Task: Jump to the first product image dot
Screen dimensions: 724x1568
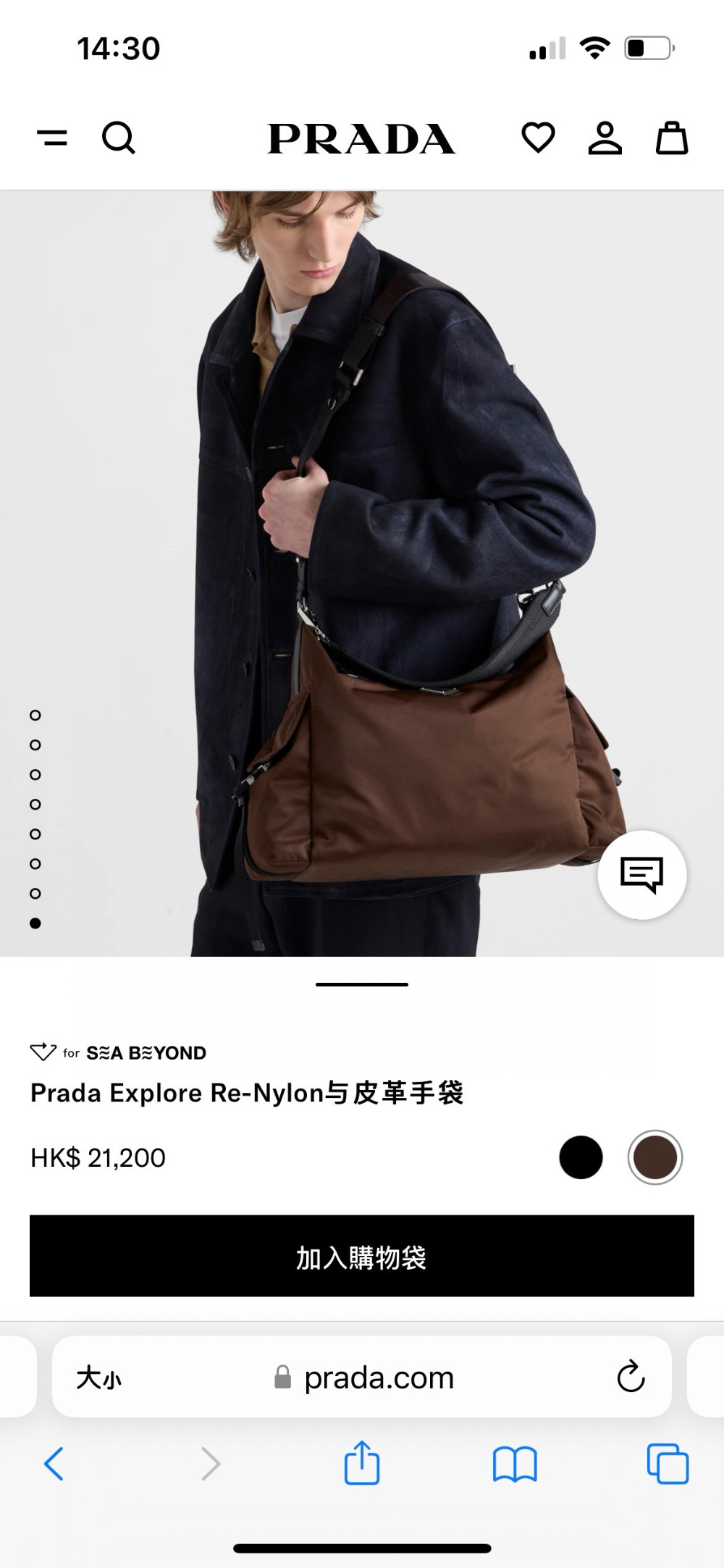Action: (x=35, y=715)
